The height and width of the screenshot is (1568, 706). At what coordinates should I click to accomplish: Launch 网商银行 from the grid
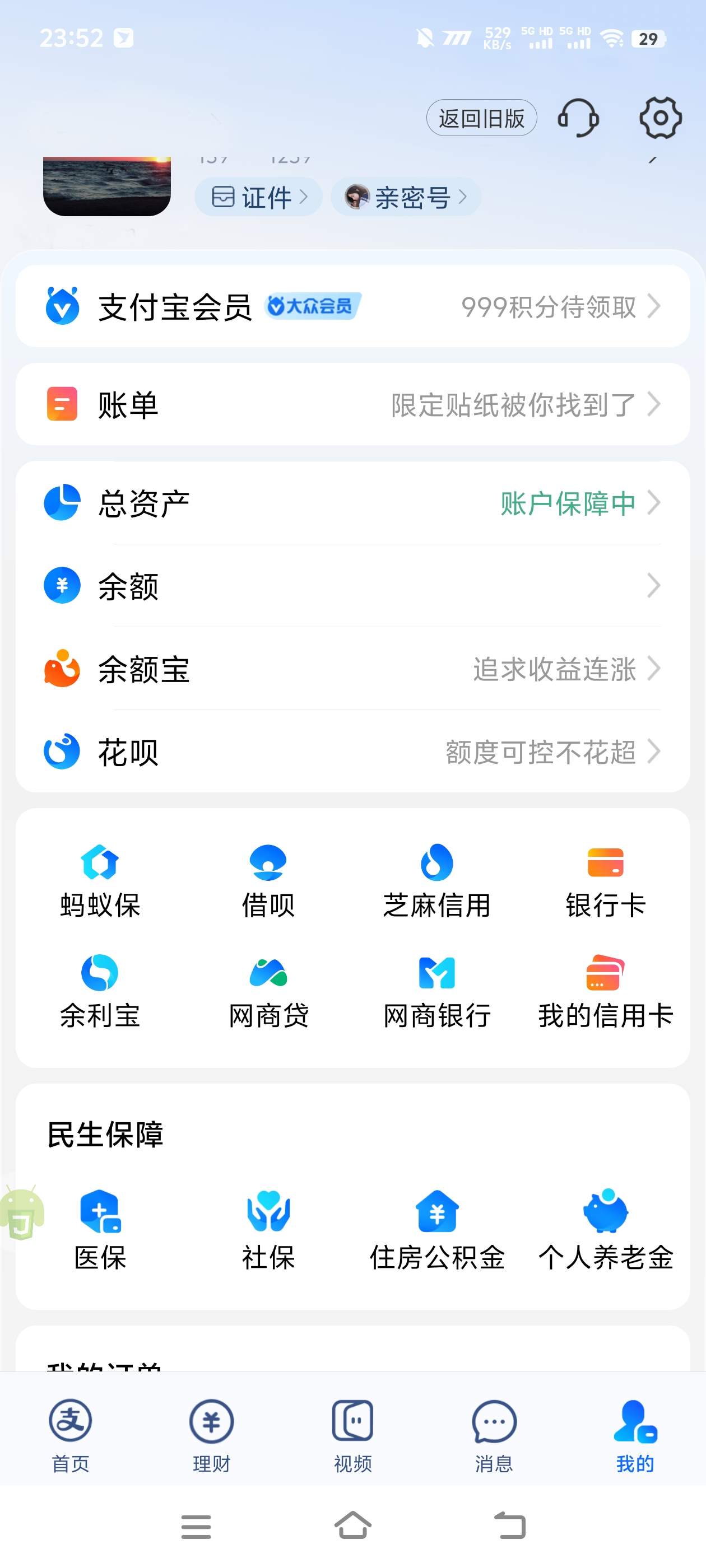pyautogui.click(x=436, y=990)
